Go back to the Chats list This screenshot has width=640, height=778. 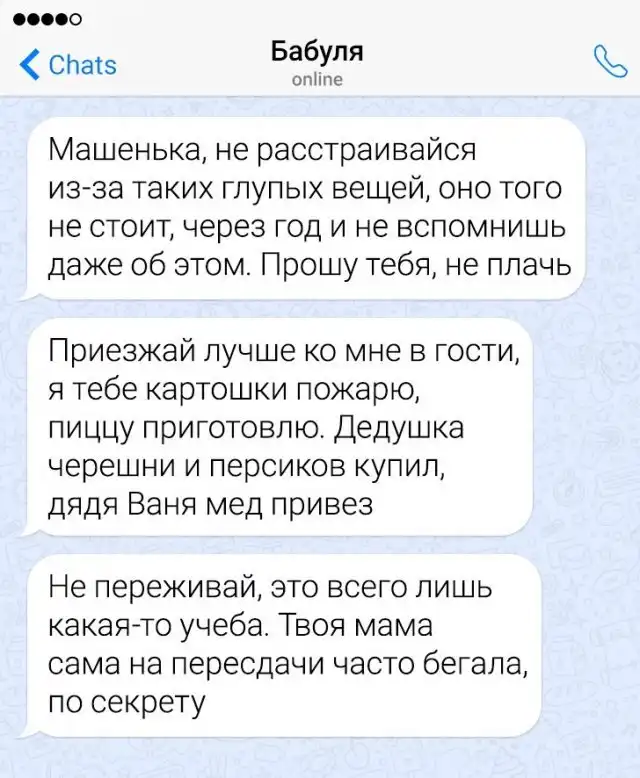tap(68, 65)
